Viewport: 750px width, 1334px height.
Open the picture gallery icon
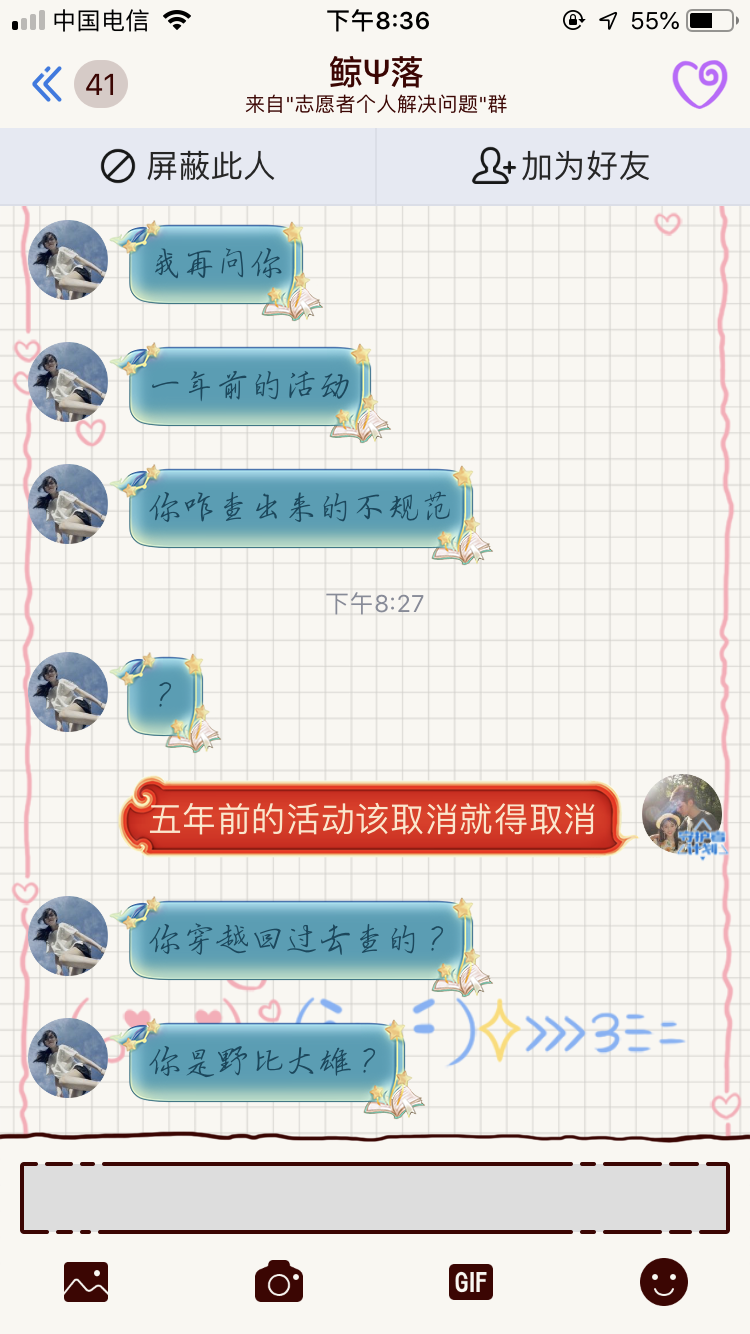pyautogui.click(x=86, y=1281)
